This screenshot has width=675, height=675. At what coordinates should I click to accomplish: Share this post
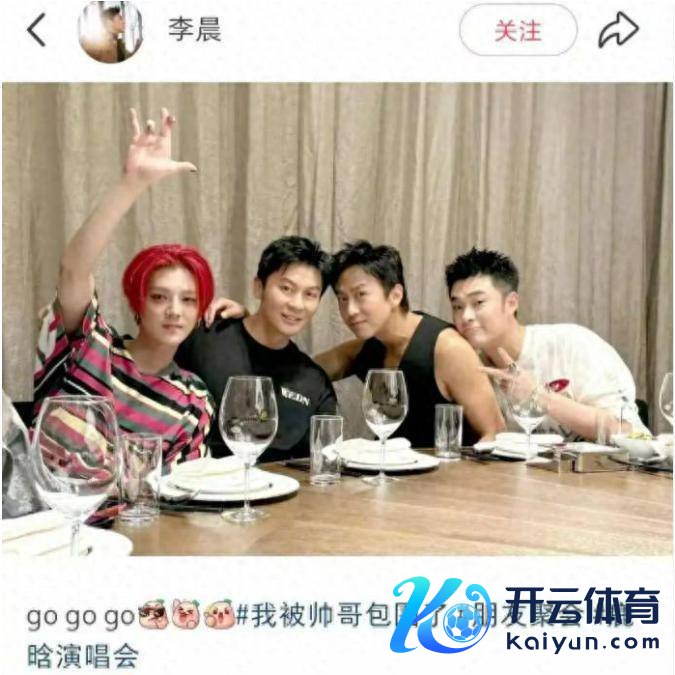coord(618,31)
